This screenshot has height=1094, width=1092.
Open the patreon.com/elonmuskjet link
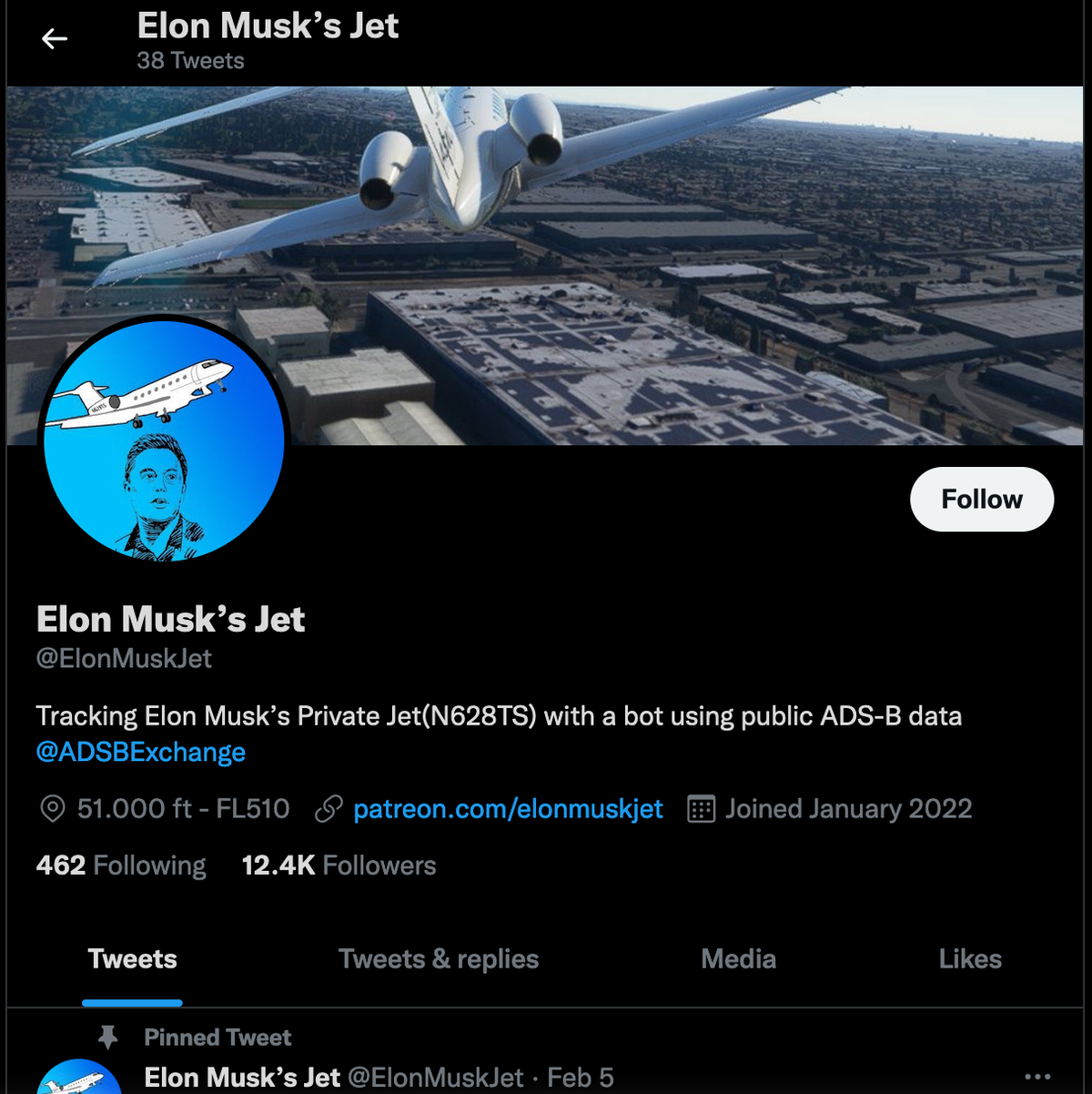(508, 809)
